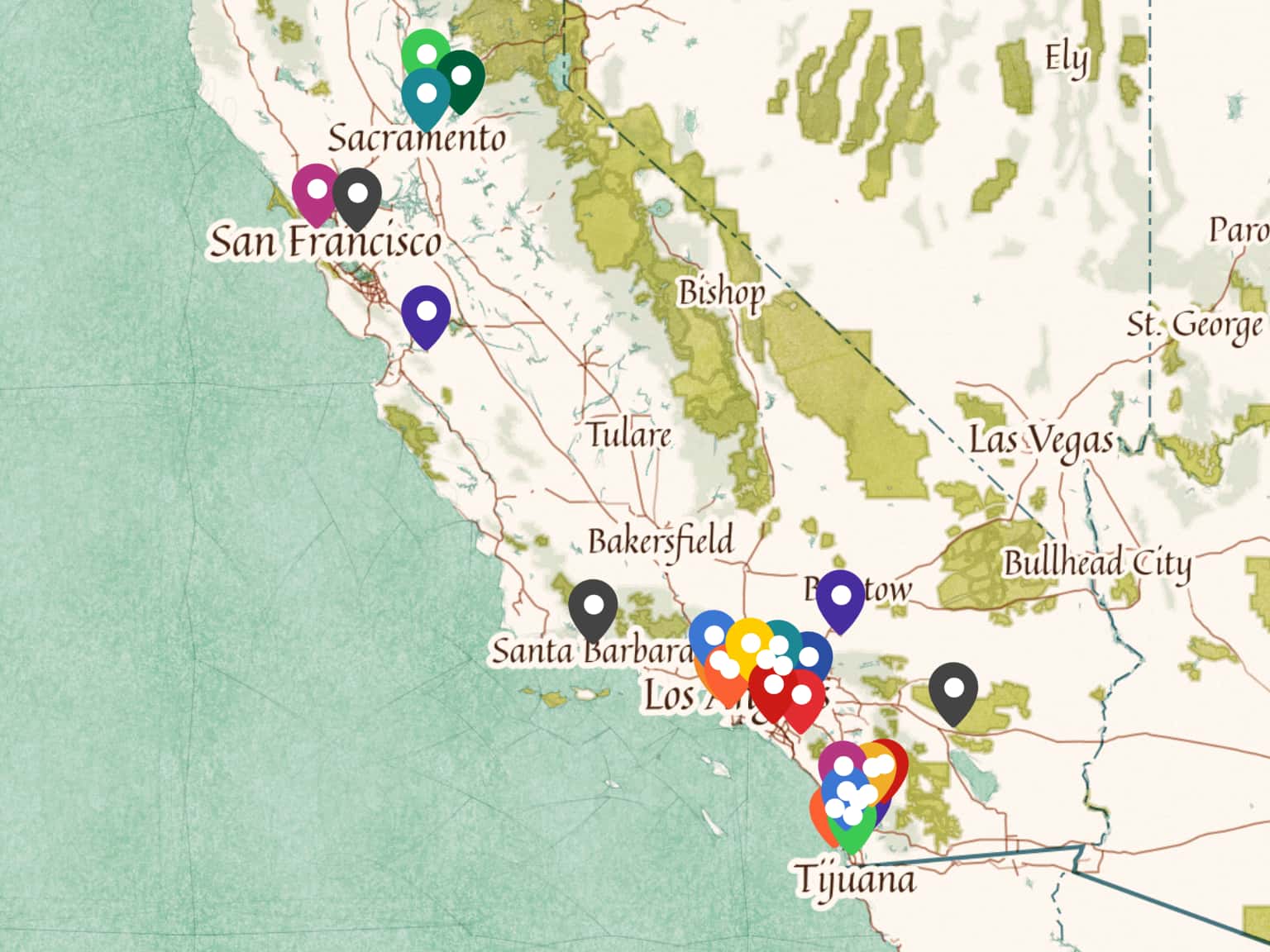1270x952 pixels.
Task: Tap the yellow pin in Los Angeles cluster
Action: click(748, 640)
